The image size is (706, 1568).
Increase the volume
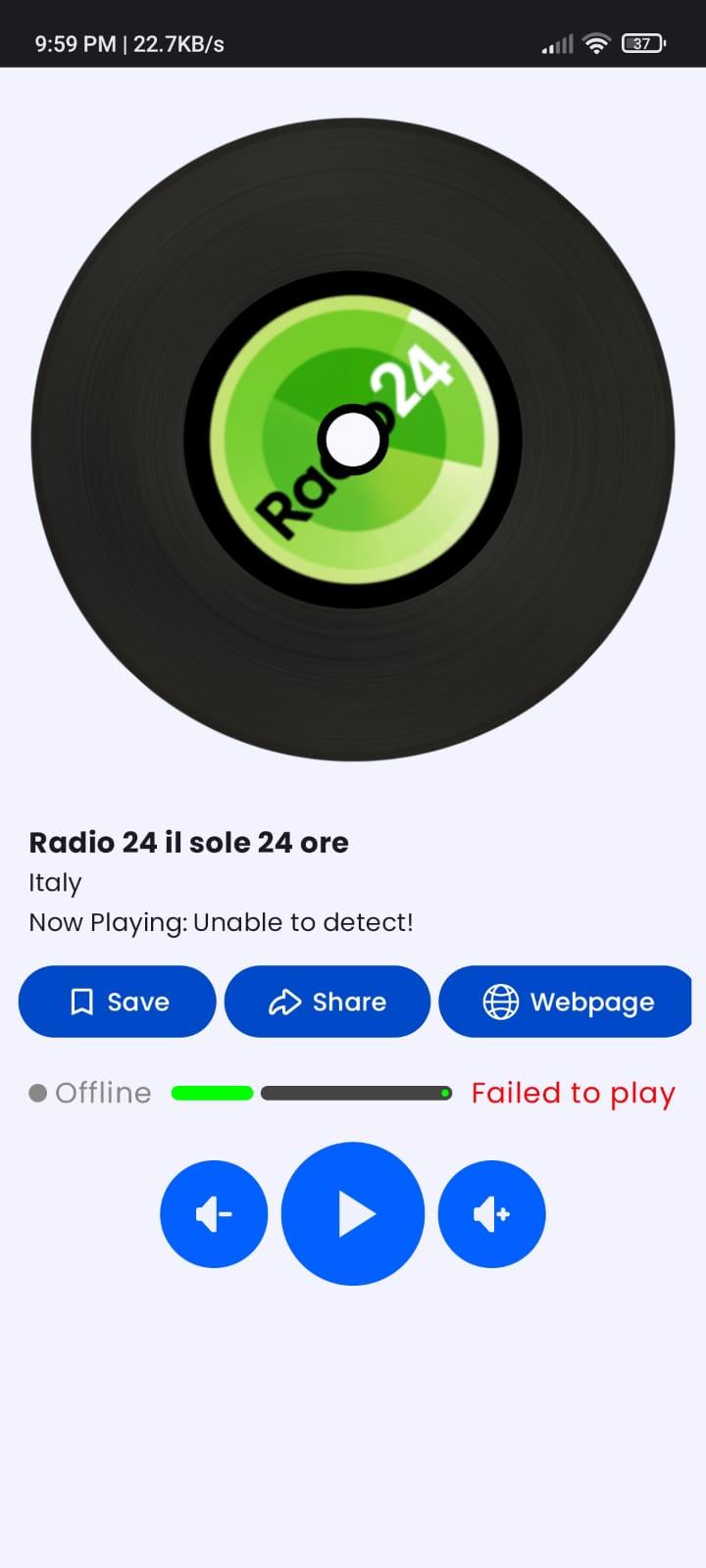coord(491,1214)
